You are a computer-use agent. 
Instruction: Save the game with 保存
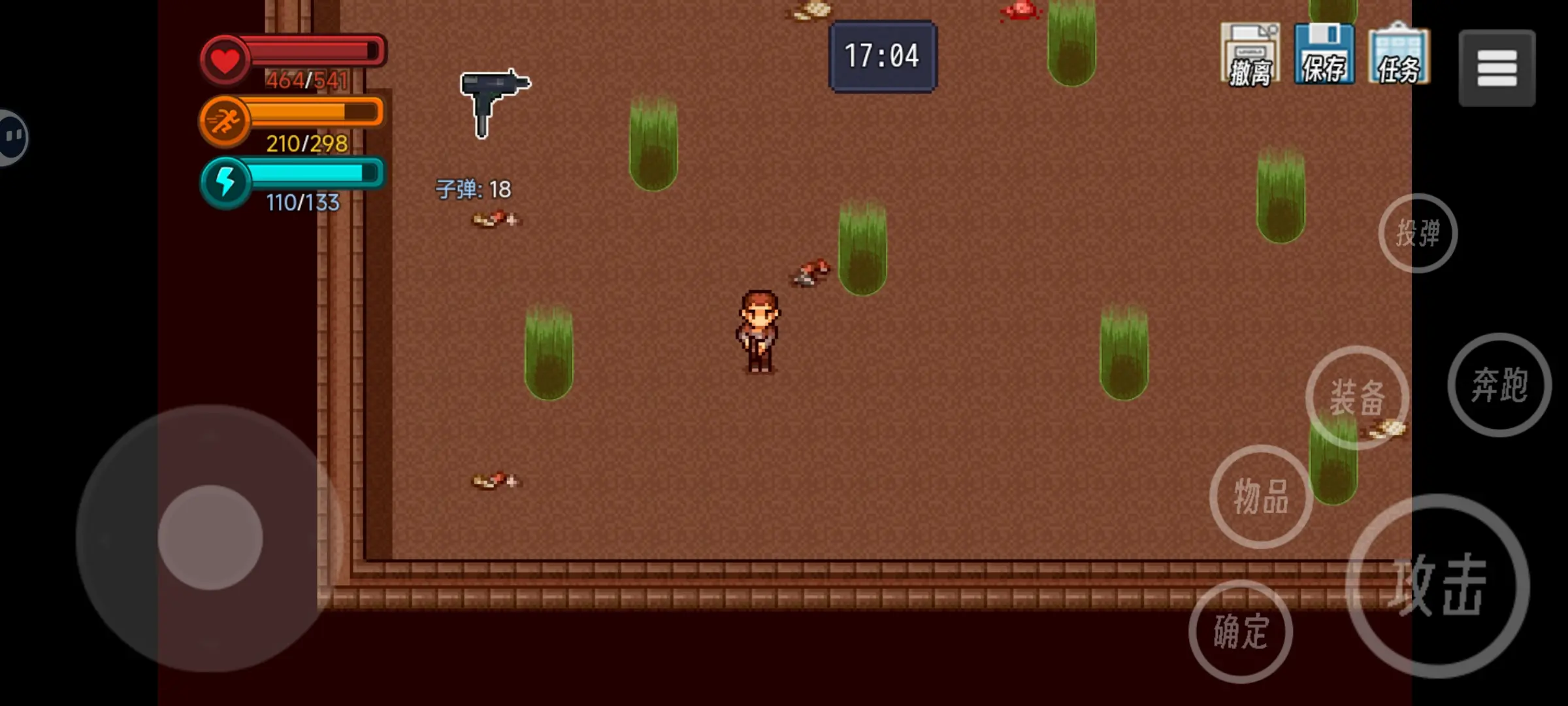tap(1324, 54)
